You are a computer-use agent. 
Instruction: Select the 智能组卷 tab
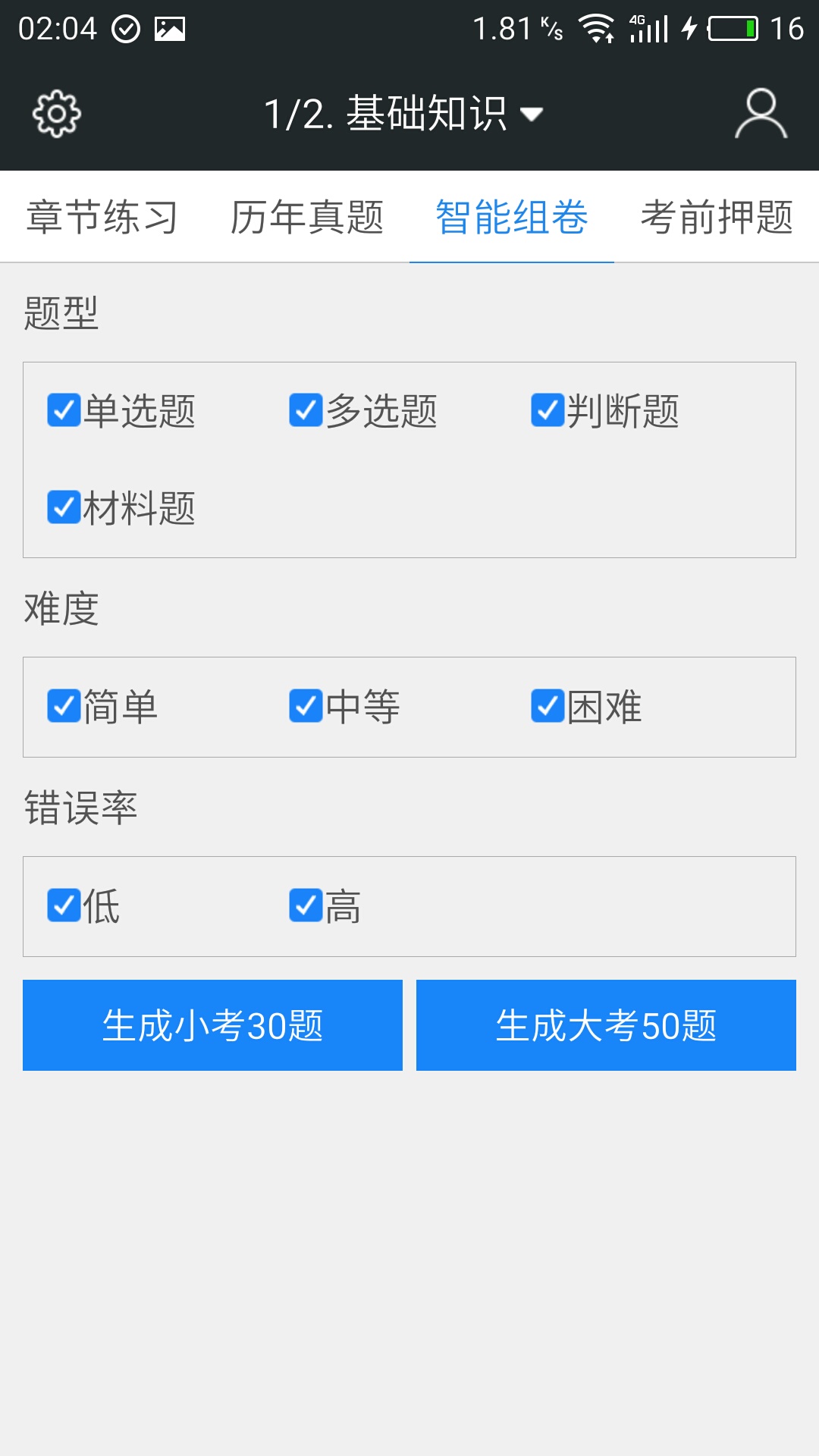512,218
